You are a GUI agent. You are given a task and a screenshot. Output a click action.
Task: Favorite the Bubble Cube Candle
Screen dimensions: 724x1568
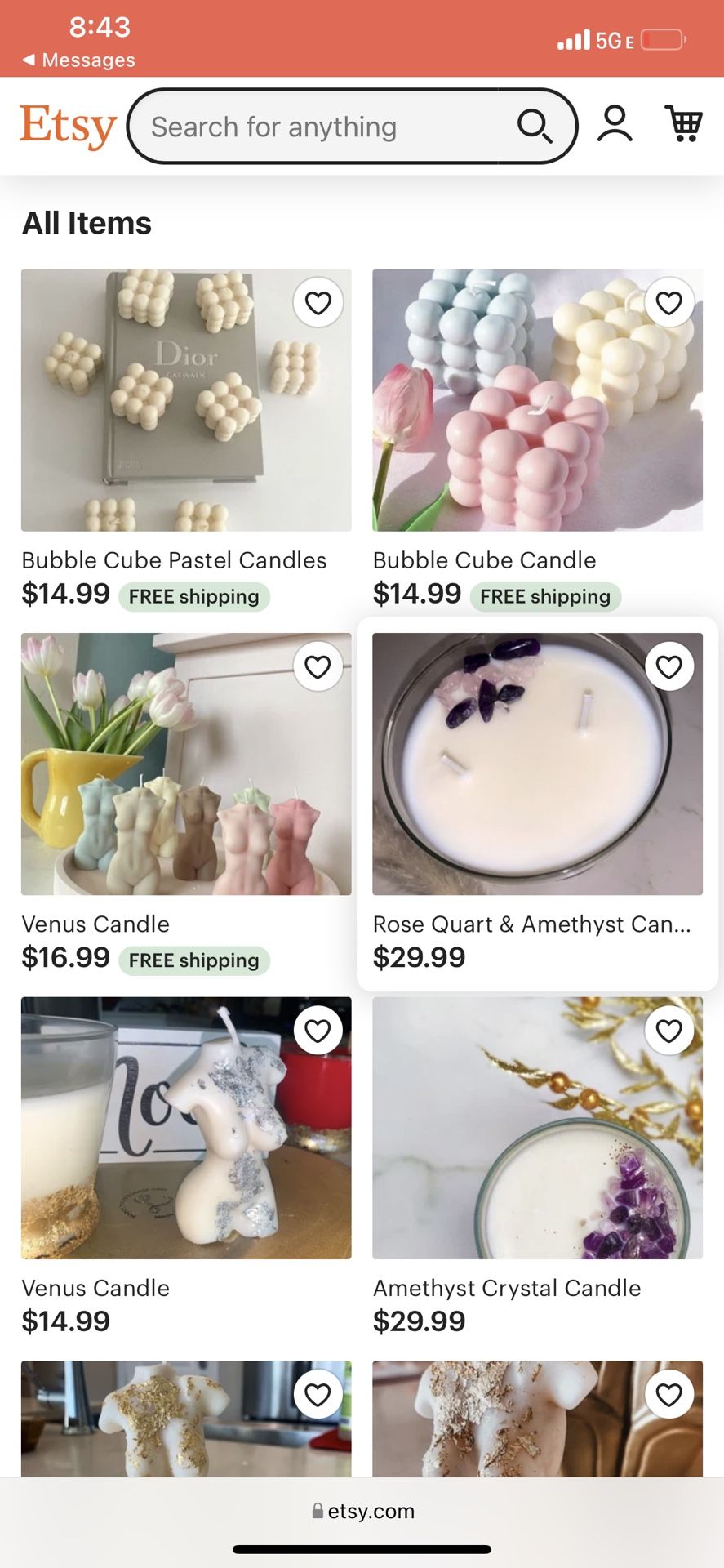668,303
